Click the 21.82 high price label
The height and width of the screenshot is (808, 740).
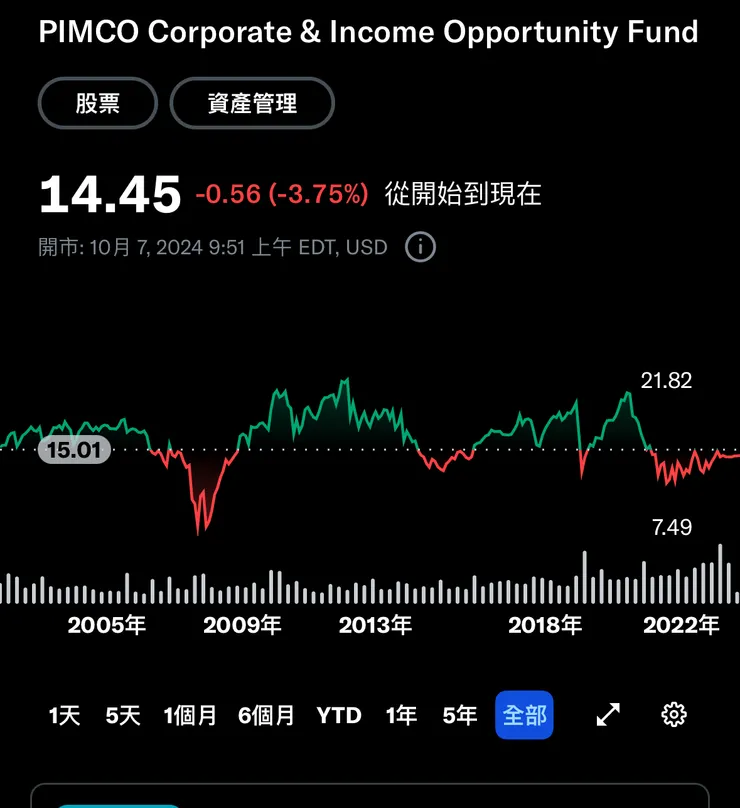(x=665, y=381)
